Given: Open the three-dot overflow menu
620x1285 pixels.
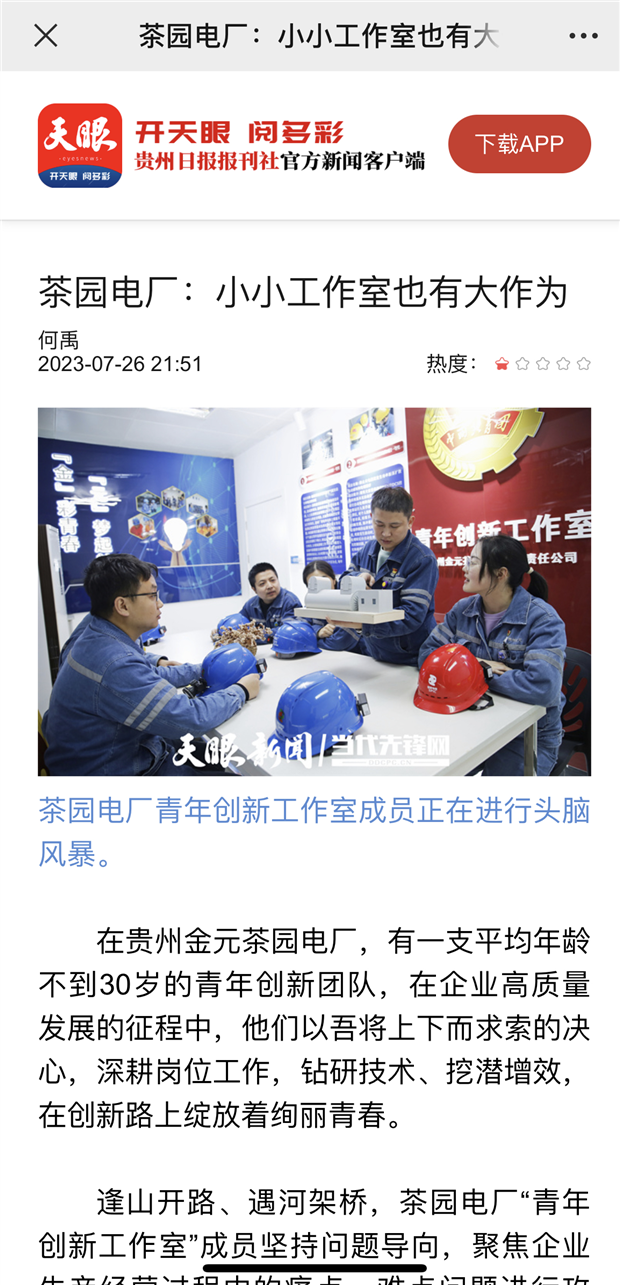Looking at the screenshot, I should 583,36.
